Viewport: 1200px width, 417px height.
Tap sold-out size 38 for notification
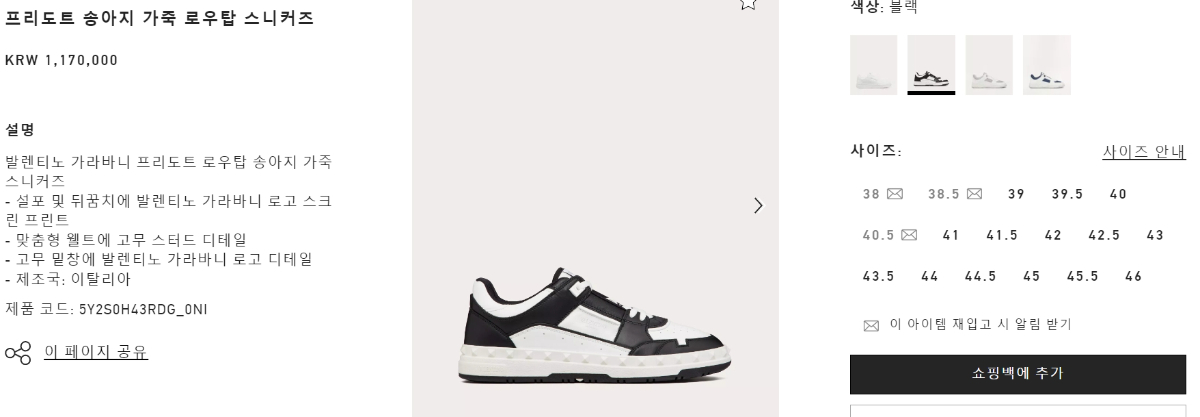coord(882,194)
